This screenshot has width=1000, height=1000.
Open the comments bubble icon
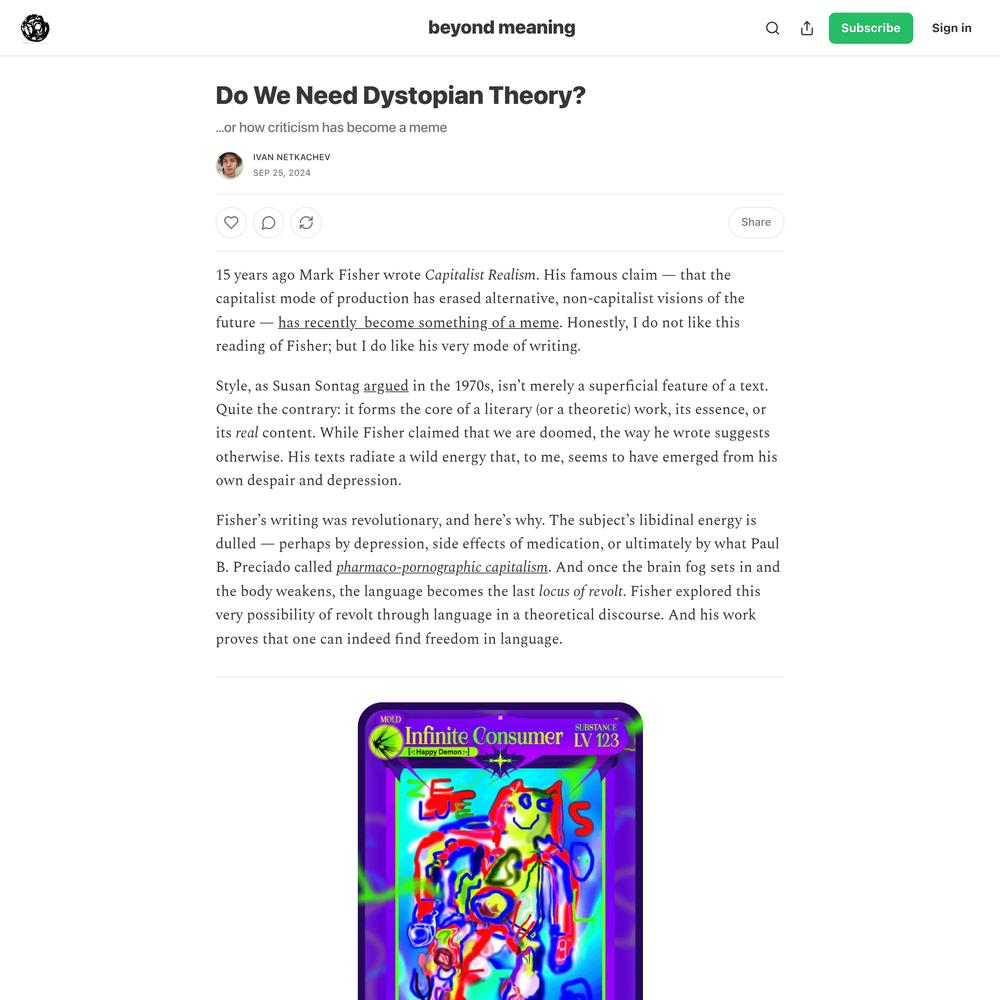pos(268,222)
